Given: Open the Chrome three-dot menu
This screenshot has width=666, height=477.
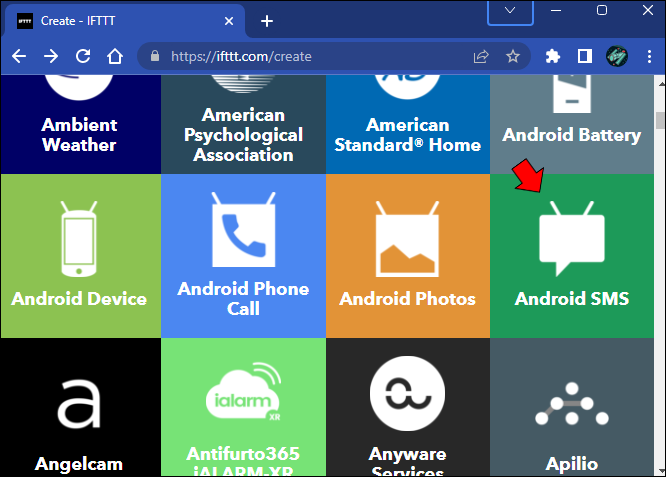Looking at the screenshot, I should click(648, 57).
